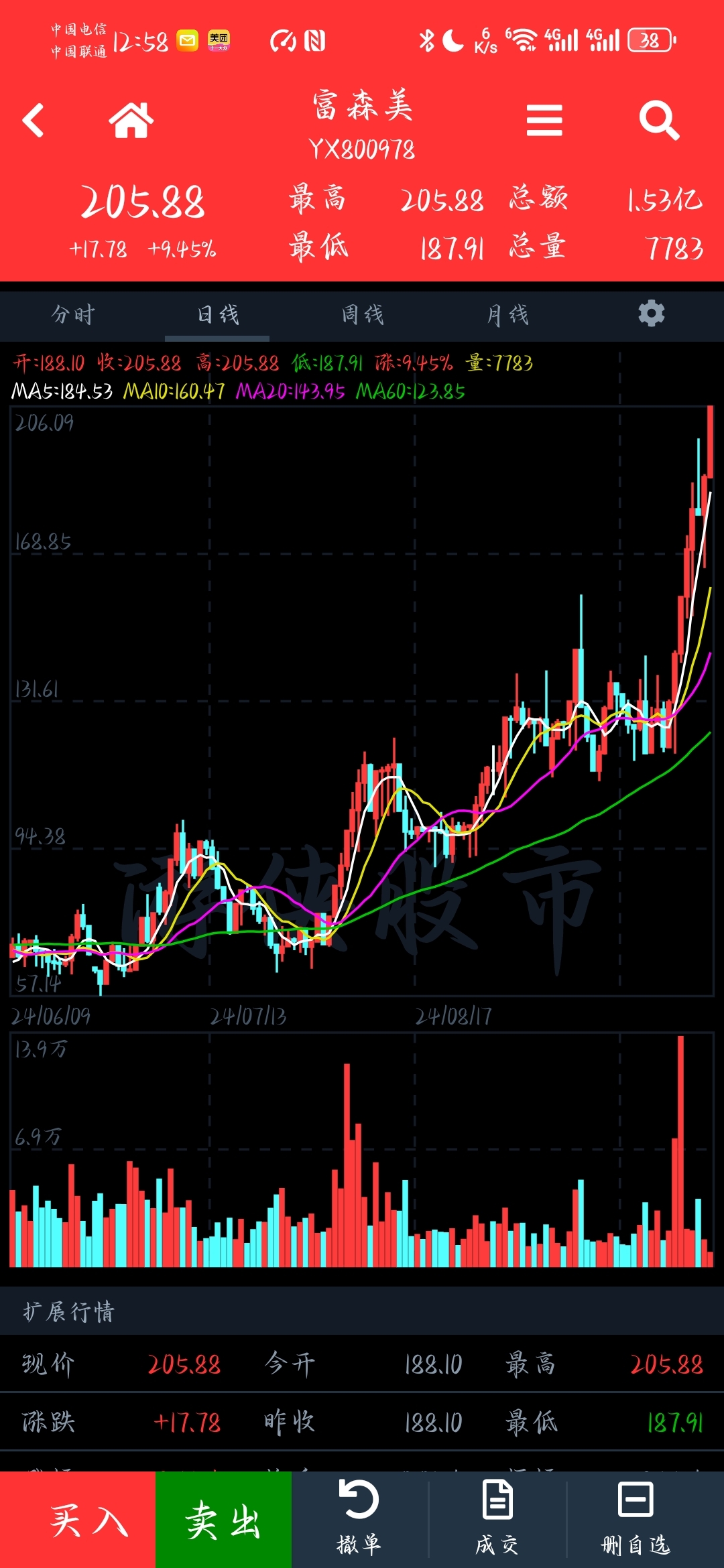Switch to the 周线 chart
Image resolution: width=724 pixels, height=1568 pixels.
pos(363,314)
